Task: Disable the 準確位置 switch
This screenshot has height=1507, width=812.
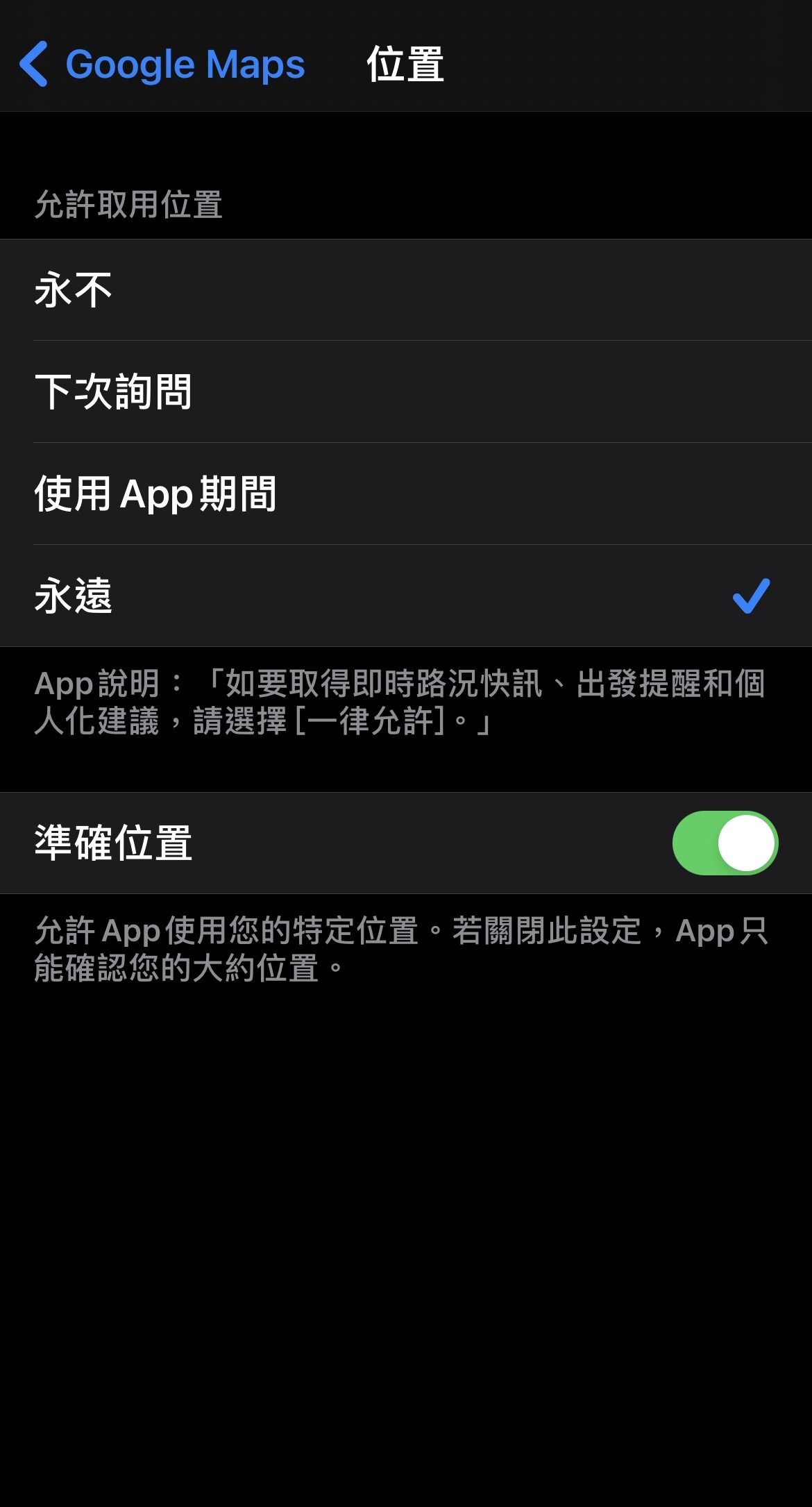Action: point(725,843)
